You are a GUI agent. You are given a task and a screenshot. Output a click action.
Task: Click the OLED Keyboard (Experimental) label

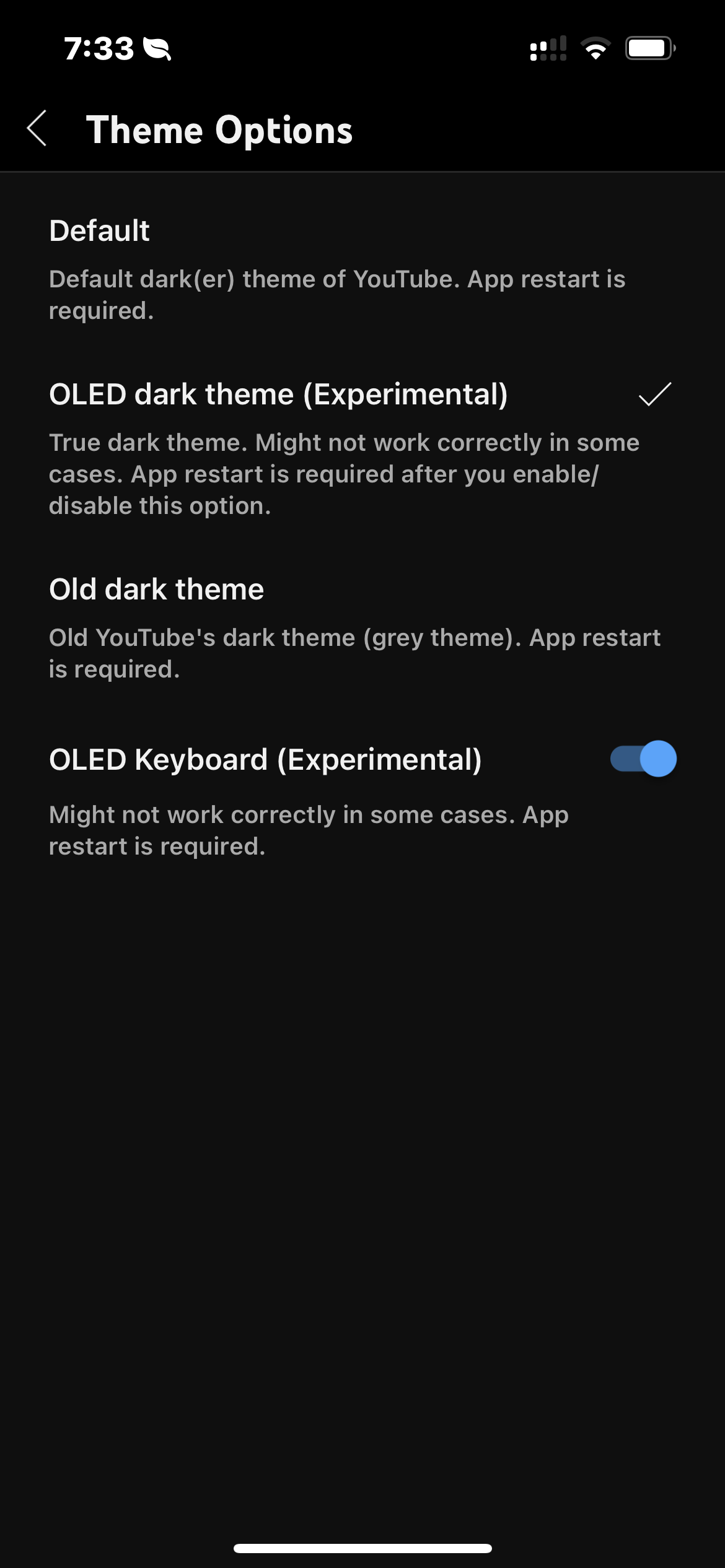point(268,758)
